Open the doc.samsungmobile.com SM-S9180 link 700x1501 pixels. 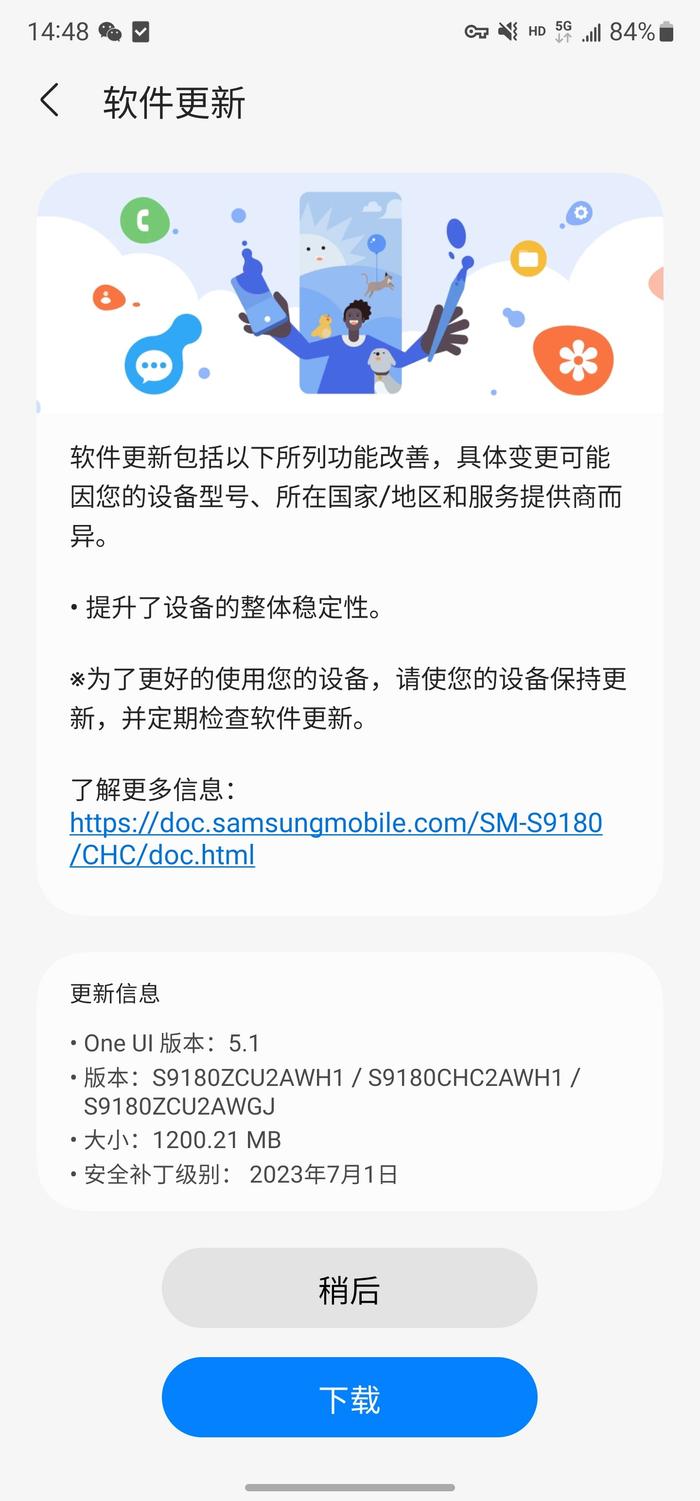point(336,839)
